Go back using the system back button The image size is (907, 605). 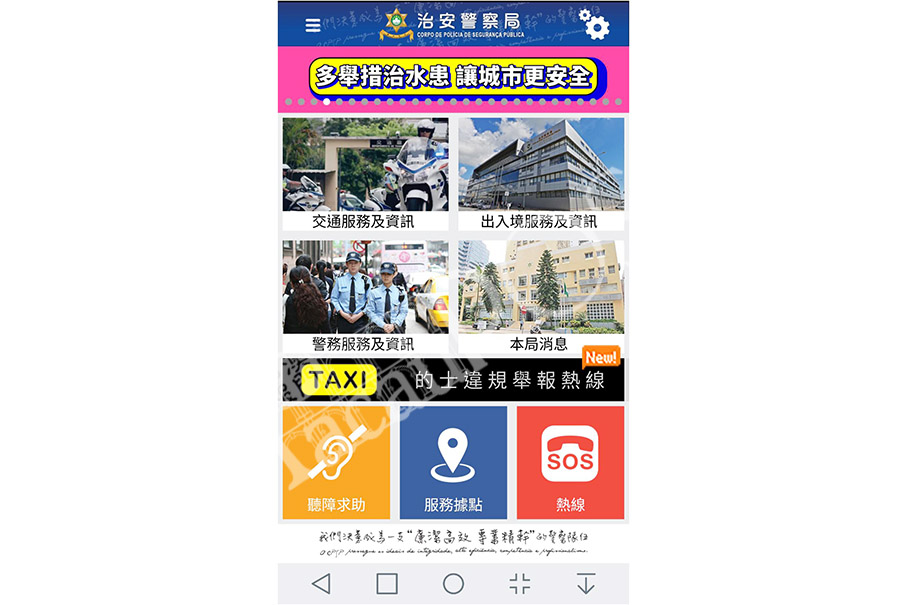click(321, 584)
